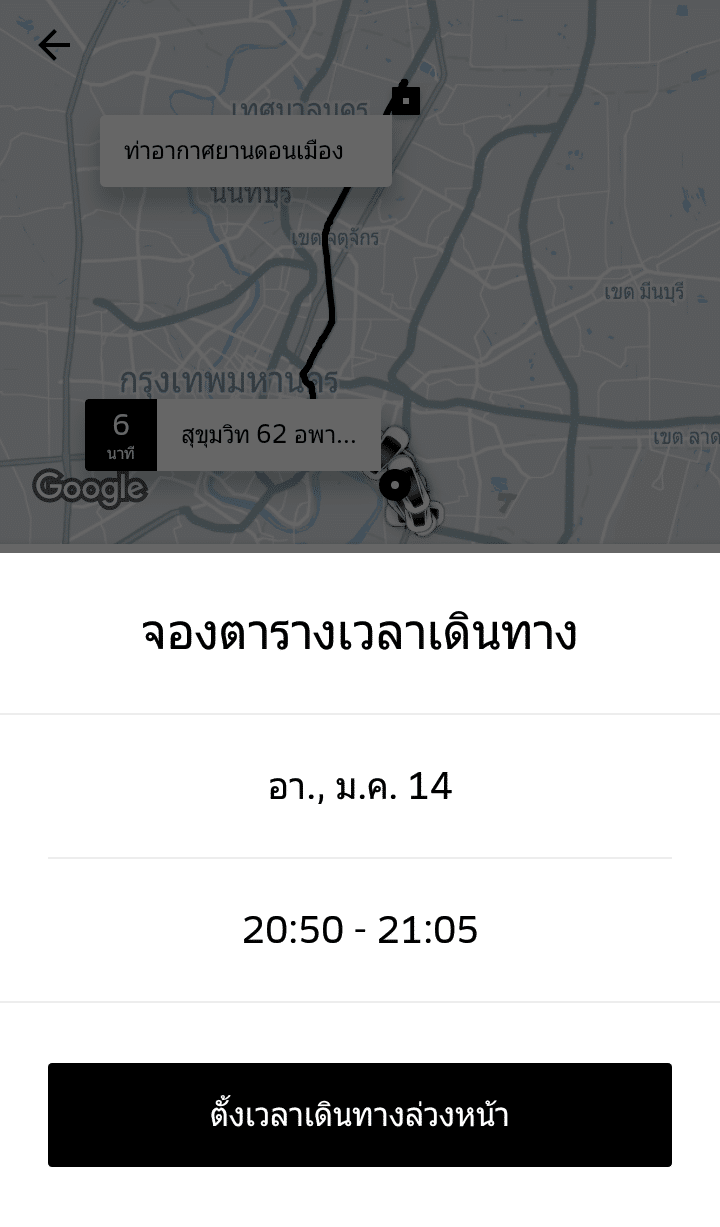720x1227 pixels.
Task: Select the ท่าอากาศยานดอนเมือง destination label
Action: pyautogui.click(x=245, y=151)
